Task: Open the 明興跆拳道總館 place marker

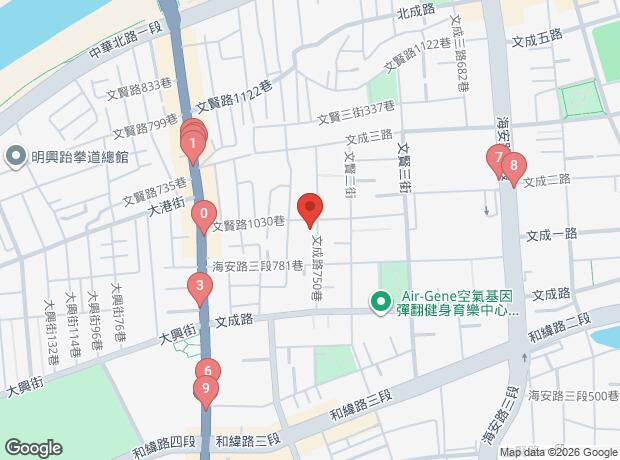Action: (16, 156)
